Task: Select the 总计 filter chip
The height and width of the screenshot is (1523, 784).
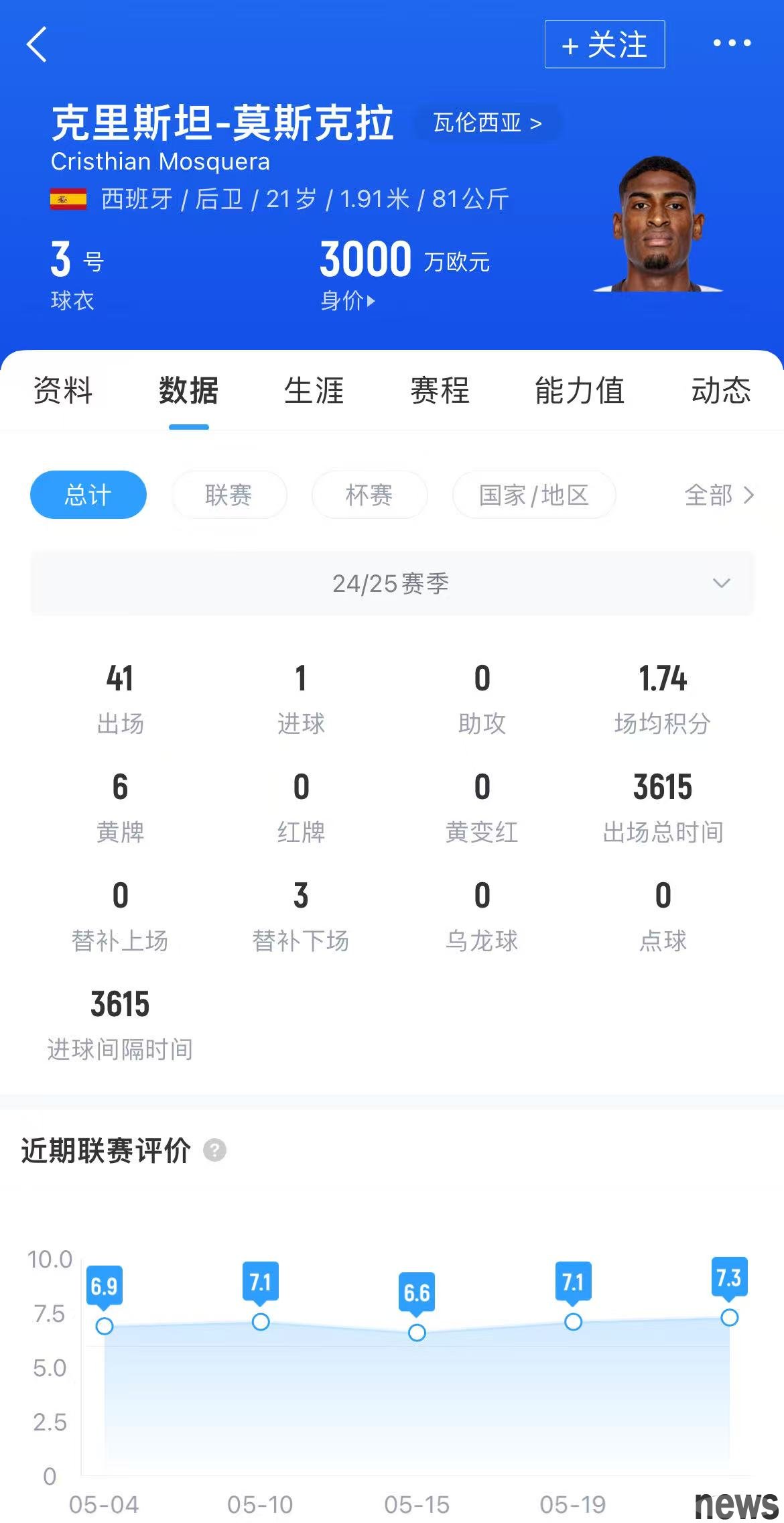Action: [88, 495]
